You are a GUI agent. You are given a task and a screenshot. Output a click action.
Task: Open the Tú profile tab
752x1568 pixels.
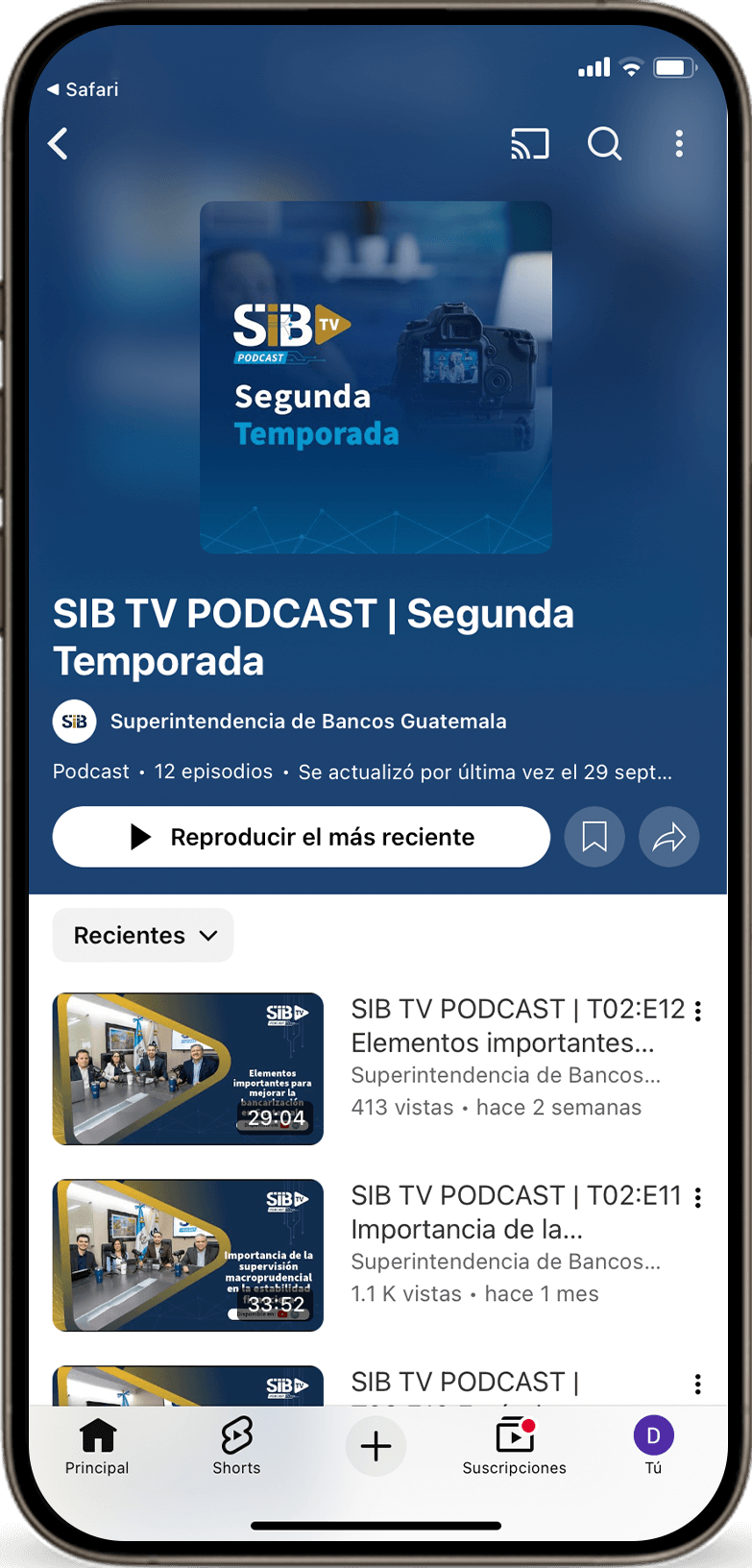[653, 1446]
